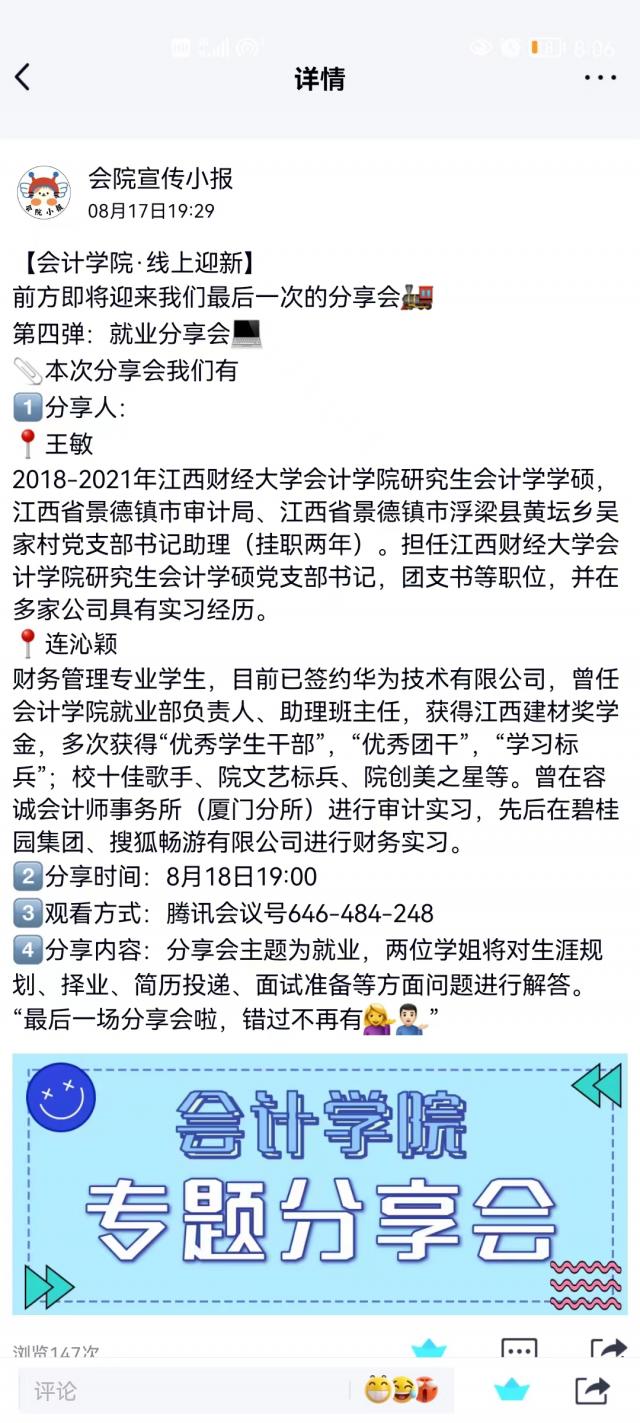Like the post with the blue crown icon

tap(511, 1390)
